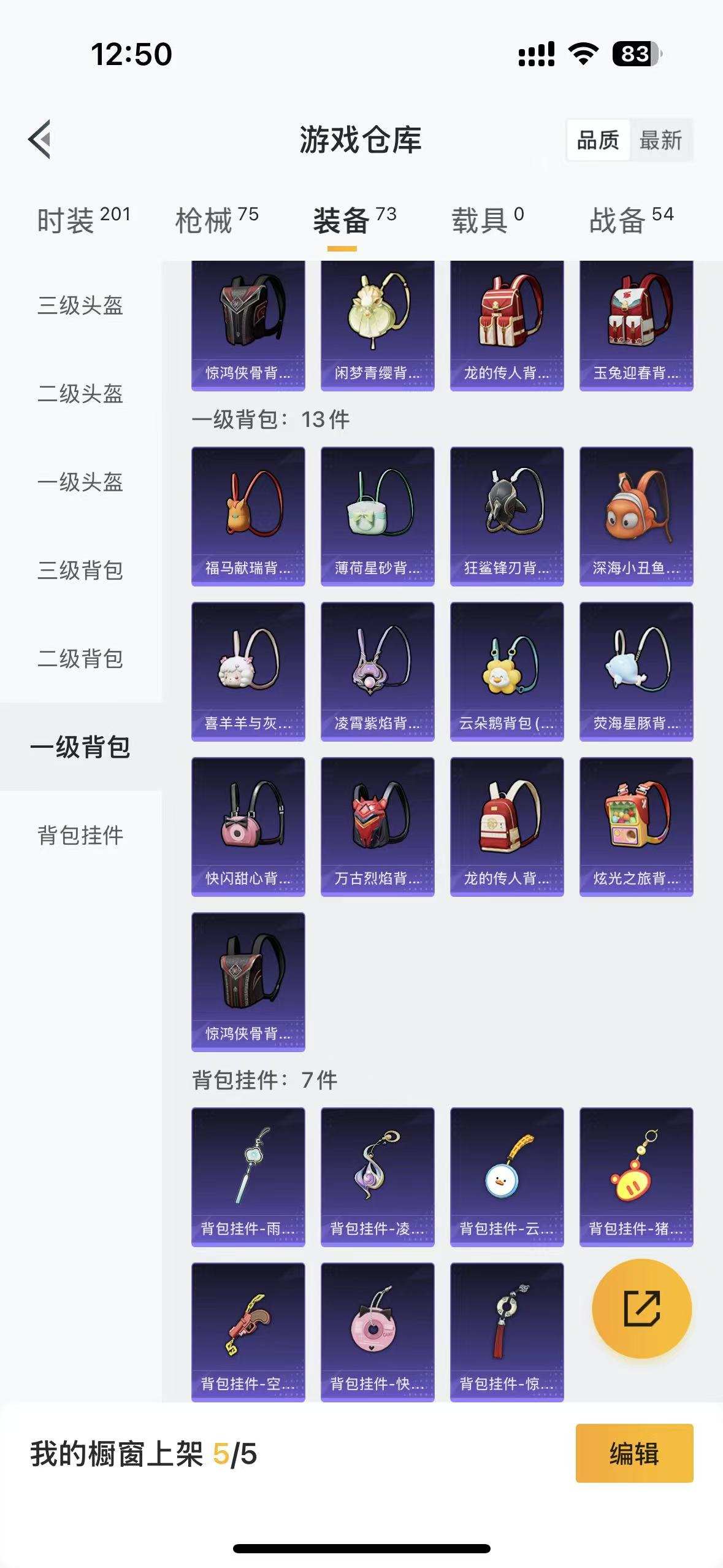Open the 炫光之旅 backpack item
This screenshot has width=723, height=1568.
[636, 826]
